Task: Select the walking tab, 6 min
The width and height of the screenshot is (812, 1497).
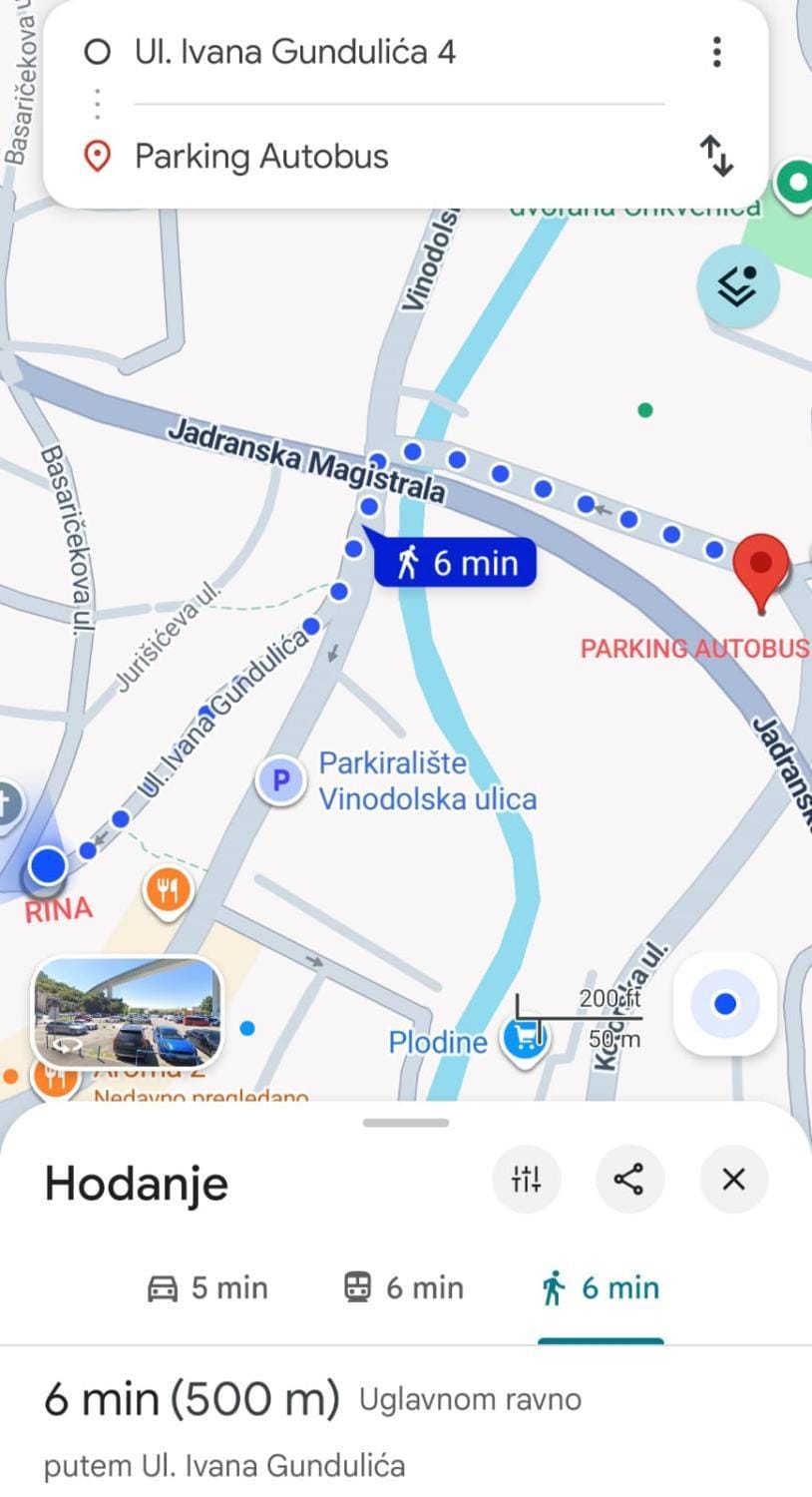Action: (x=601, y=1287)
